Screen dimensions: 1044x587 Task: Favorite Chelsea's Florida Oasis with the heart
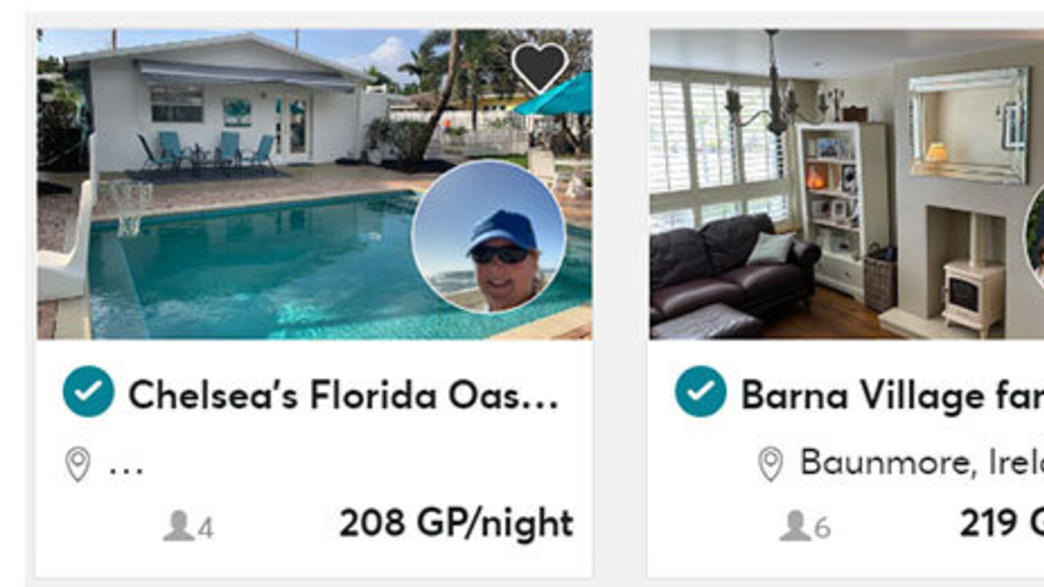(540, 67)
